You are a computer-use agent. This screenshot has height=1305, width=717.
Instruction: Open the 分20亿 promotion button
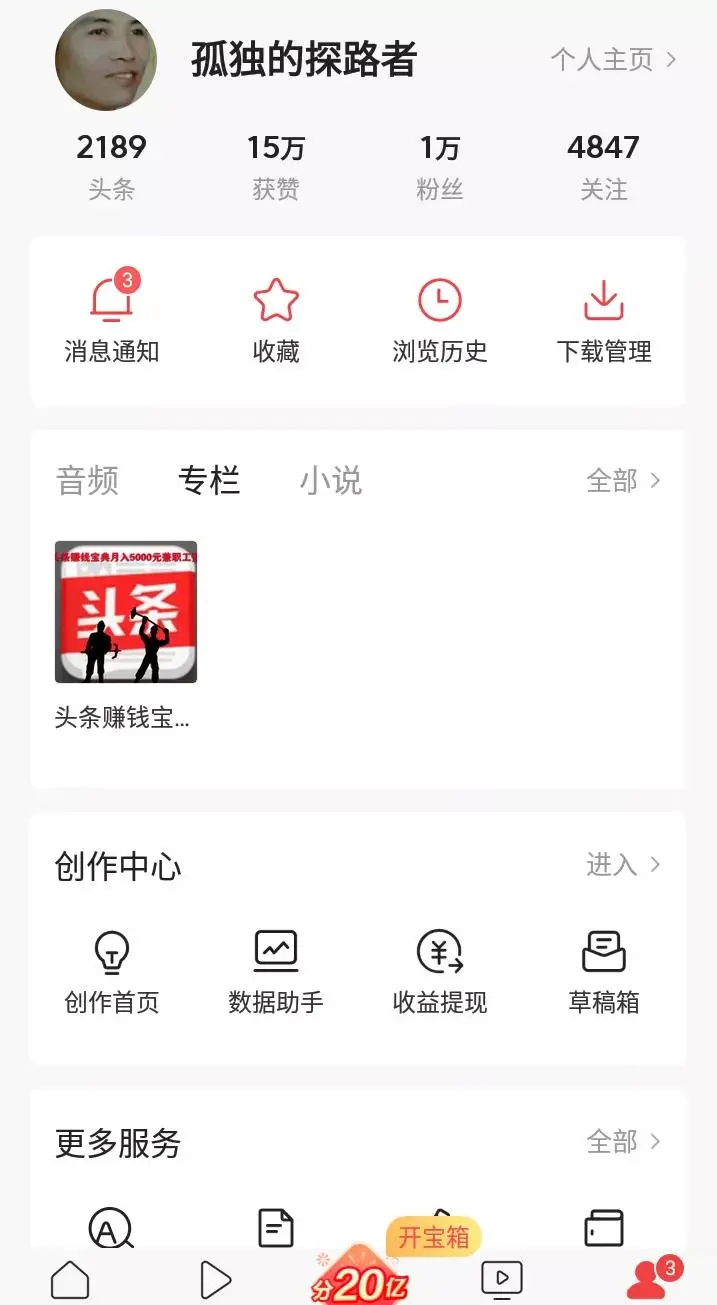click(358, 1280)
